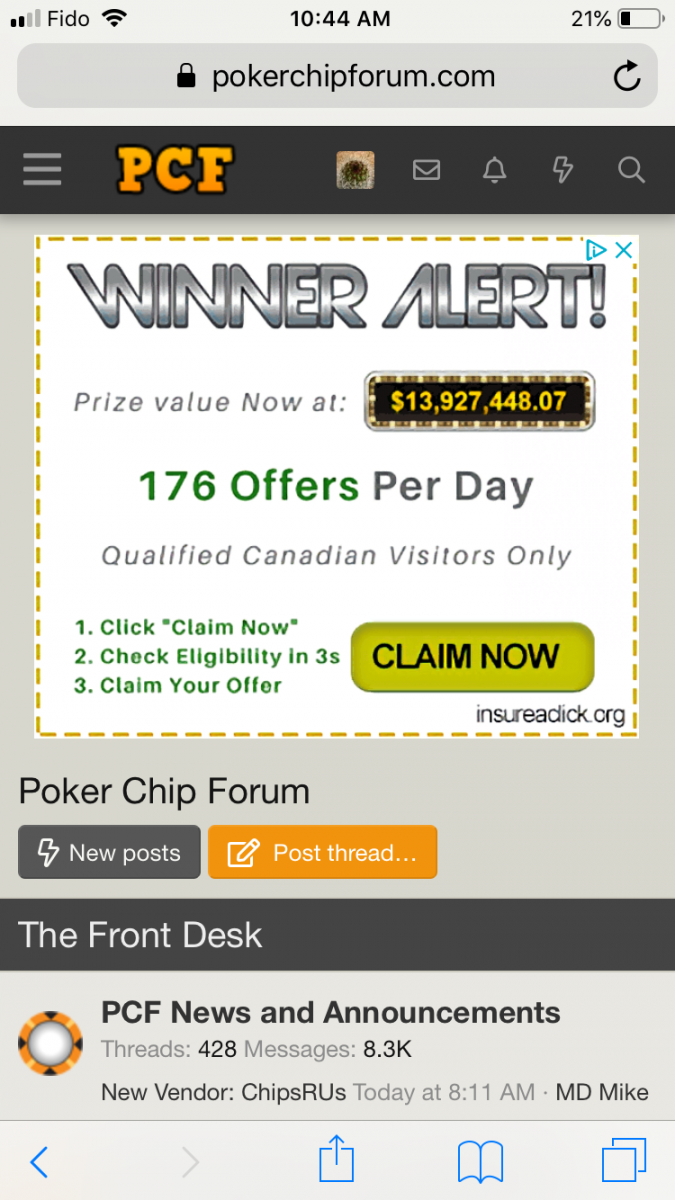This screenshot has width=675, height=1200.
Task: Open the PCF News and Announcements forum
Action: pyautogui.click(x=330, y=1012)
